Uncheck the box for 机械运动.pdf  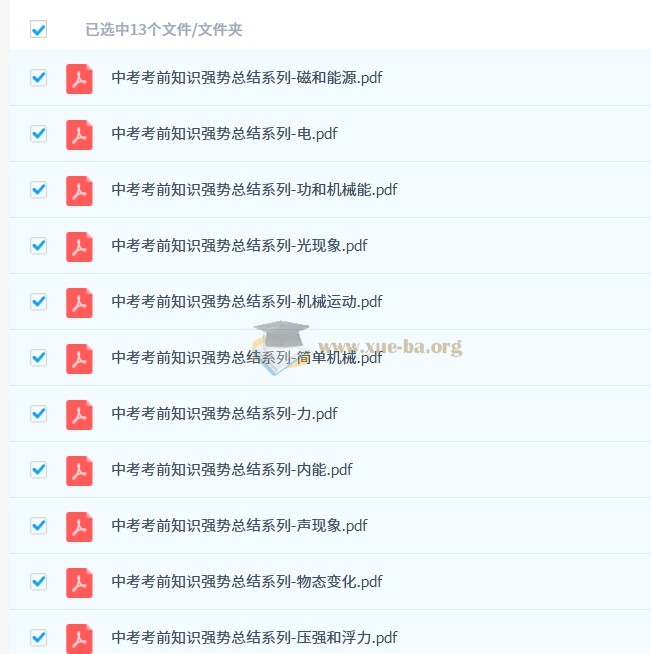(x=39, y=302)
